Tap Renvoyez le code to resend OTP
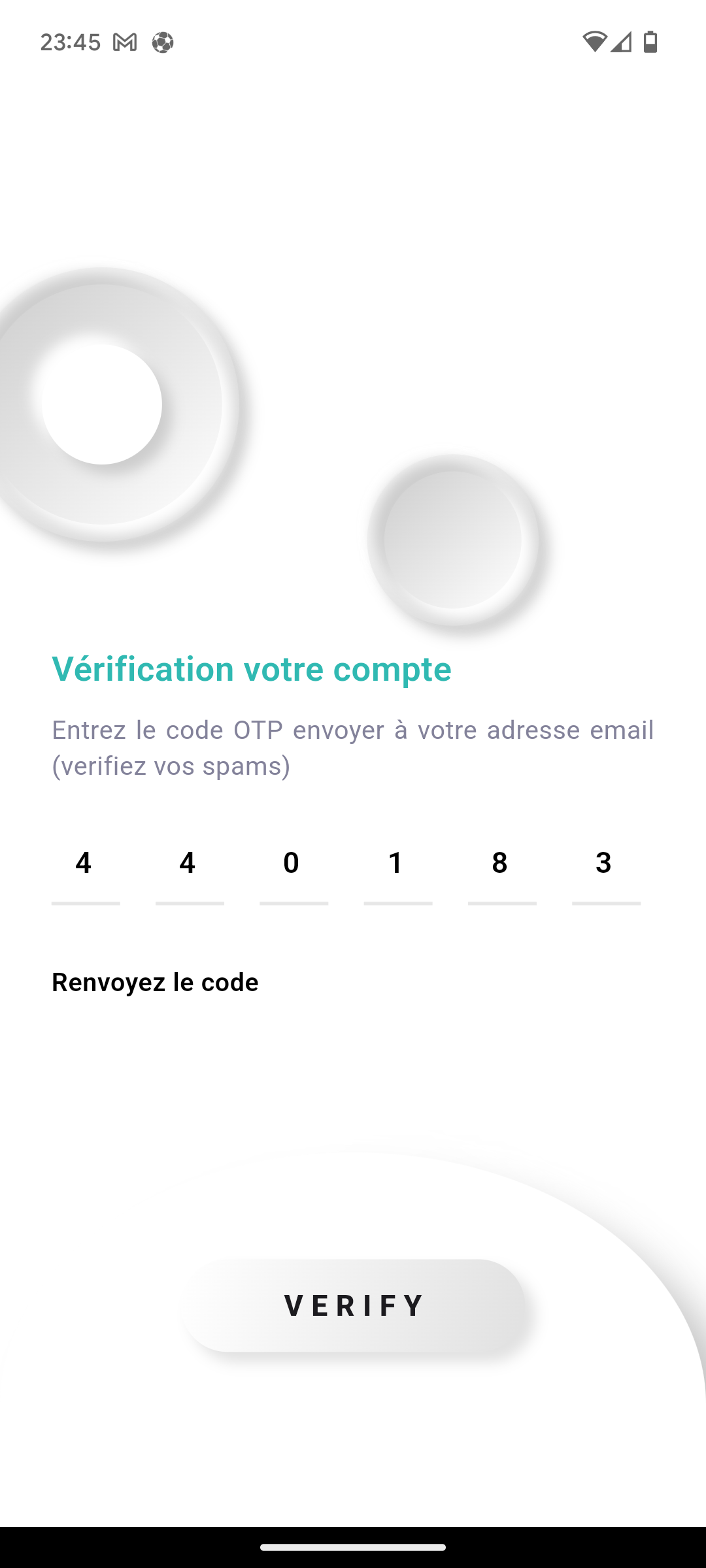 tap(155, 982)
